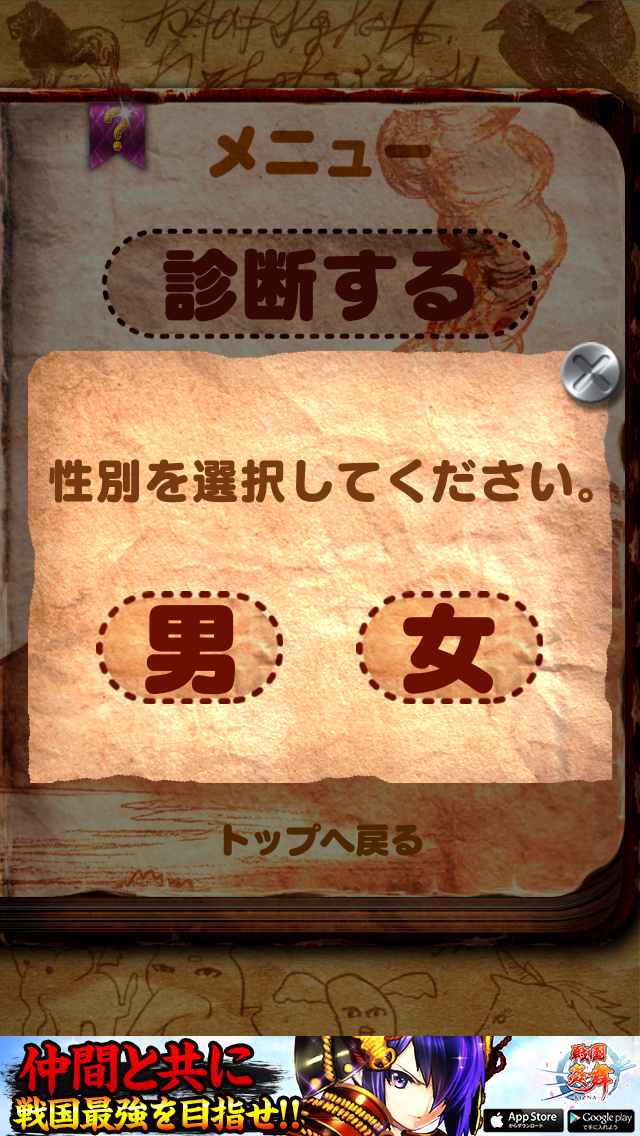Open the purple question mark help ribbon
Screen dimensions: 640x1136
118,130
